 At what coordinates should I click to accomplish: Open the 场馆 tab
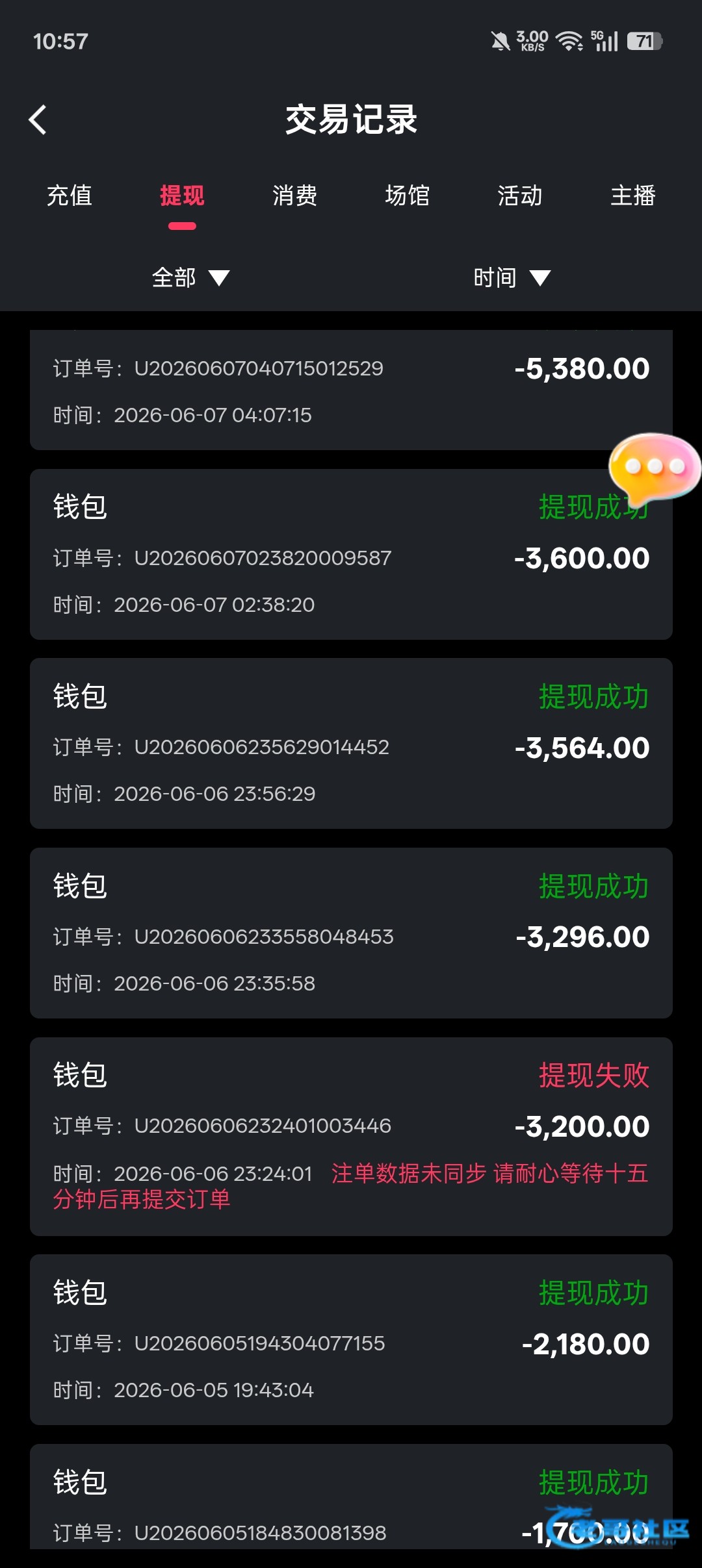pos(408,196)
